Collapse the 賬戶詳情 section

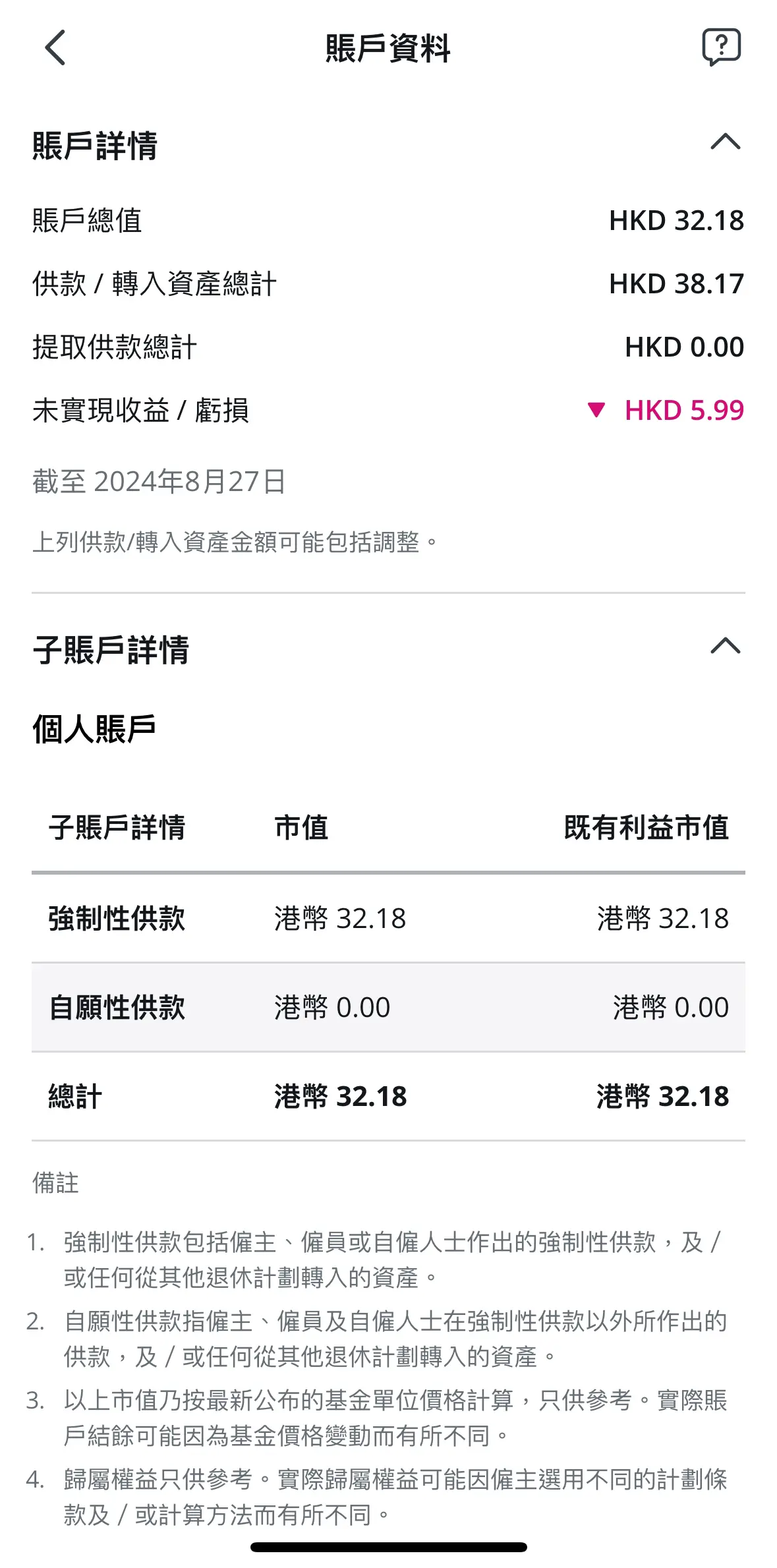click(x=726, y=142)
